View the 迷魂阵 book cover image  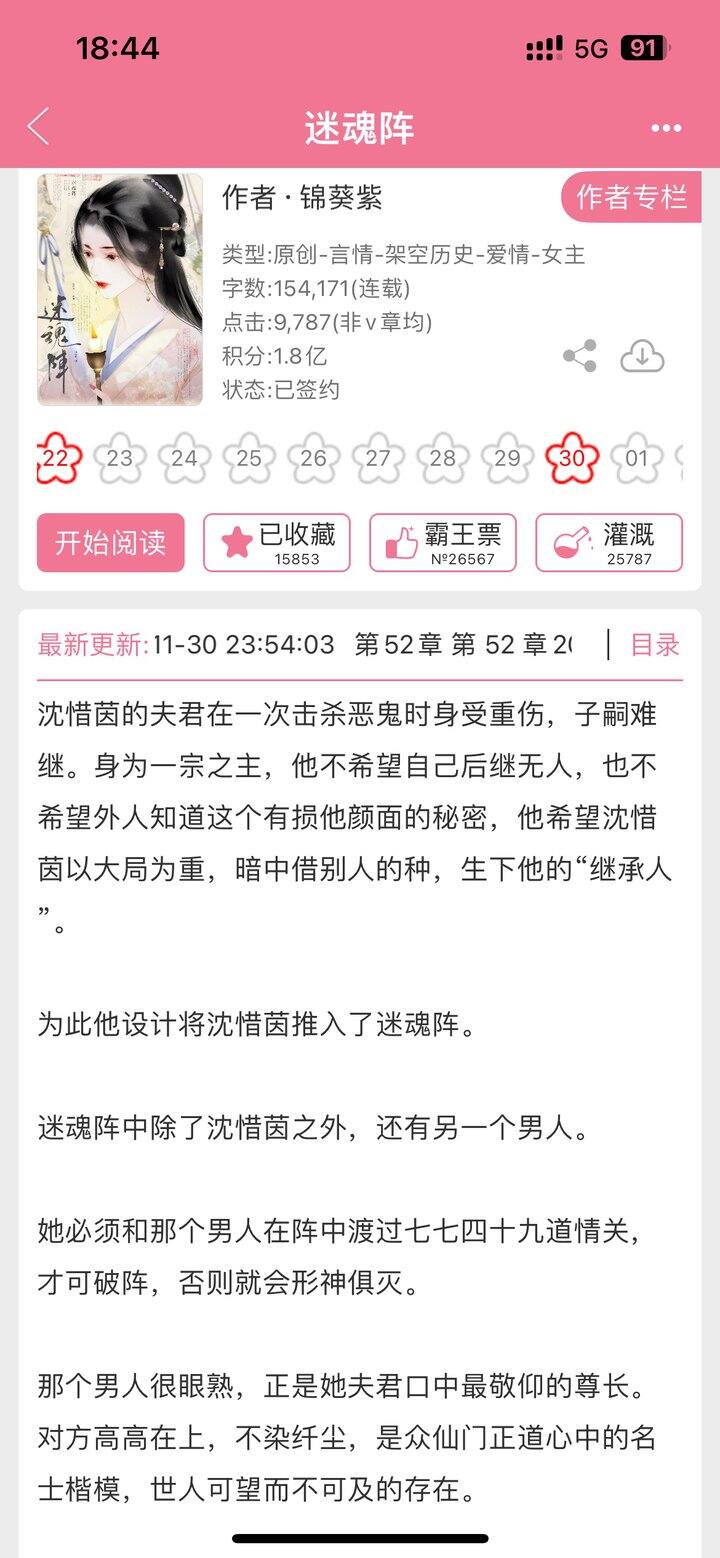click(x=120, y=290)
